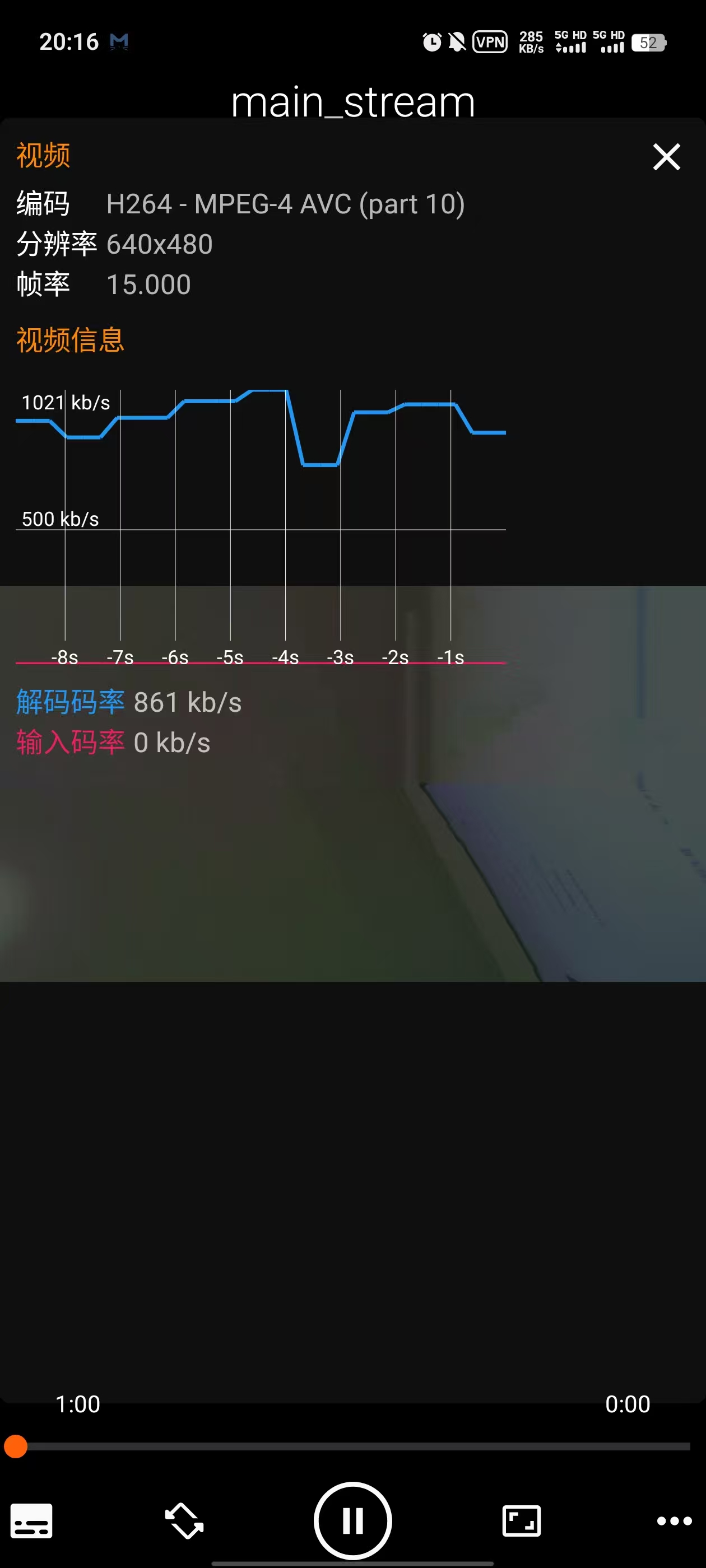706x1568 pixels.
Task: Tap the playback seek bar
Action: (x=352, y=1446)
